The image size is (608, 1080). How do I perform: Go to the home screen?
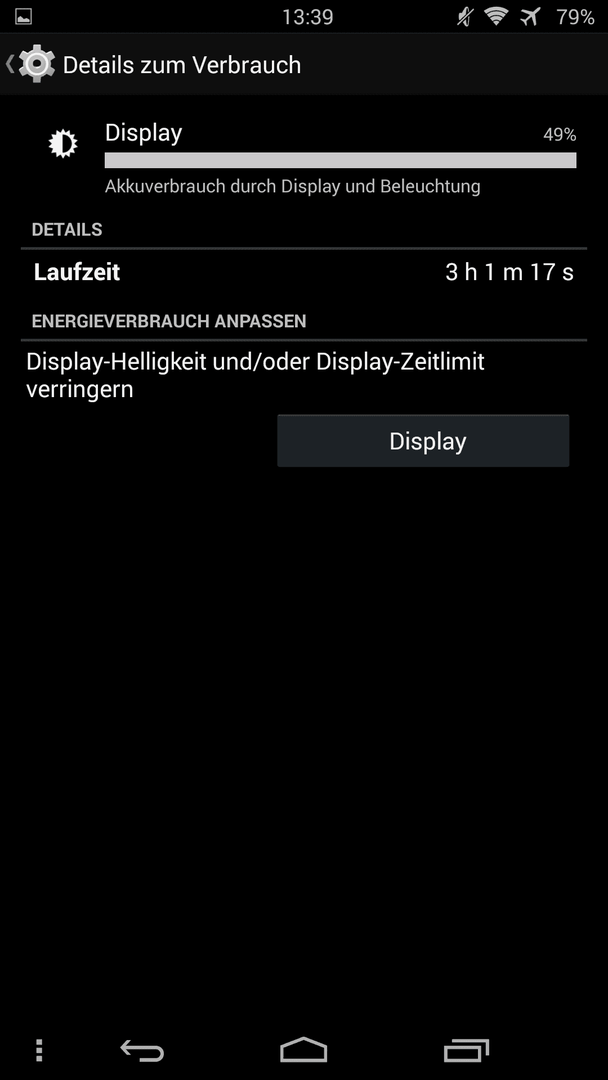click(304, 1050)
